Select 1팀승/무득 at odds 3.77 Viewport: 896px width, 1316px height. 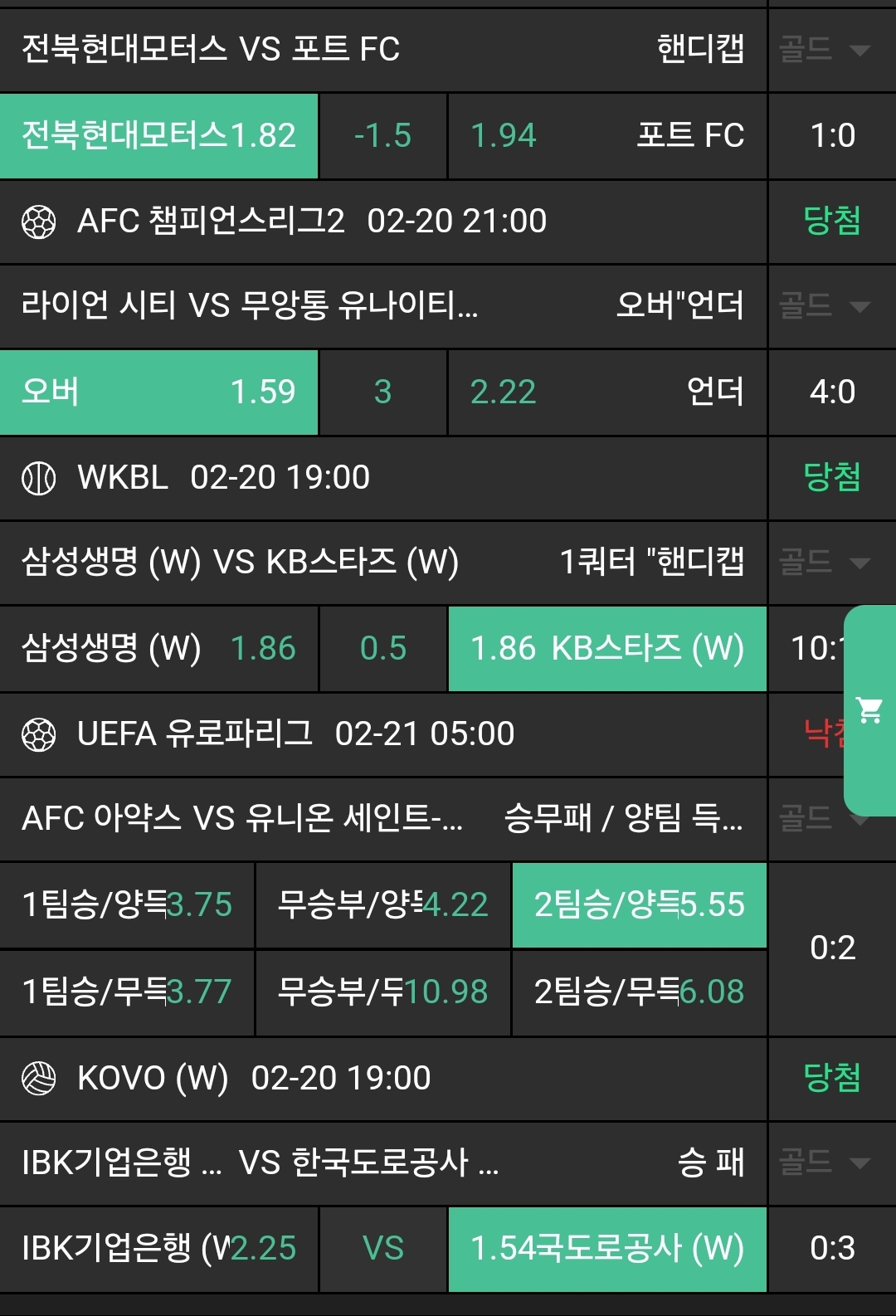(x=127, y=992)
